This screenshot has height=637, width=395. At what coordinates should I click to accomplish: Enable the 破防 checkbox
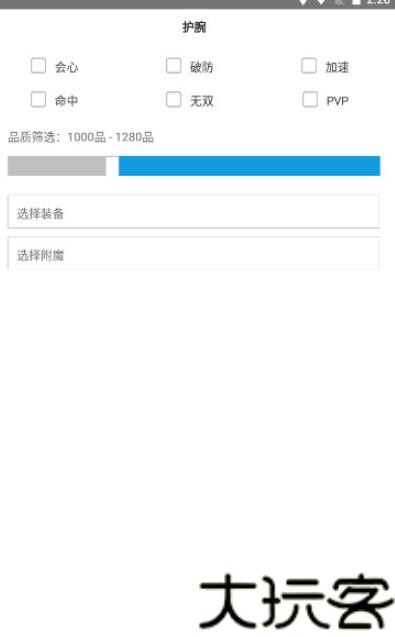[174, 65]
